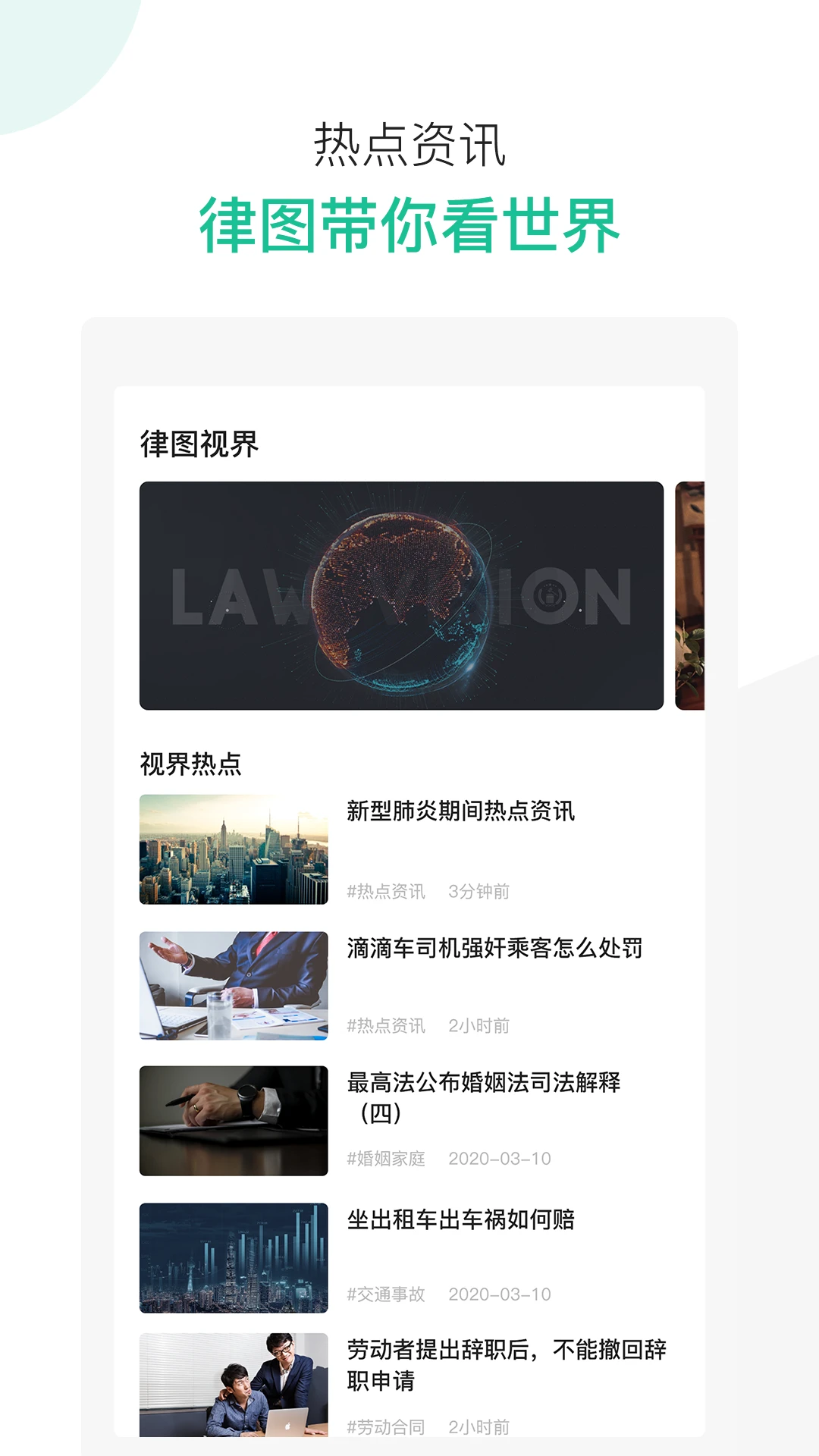819x1456 pixels.
Task: Open the 律图视界 banner video
Action: click(x=402, y=595)
